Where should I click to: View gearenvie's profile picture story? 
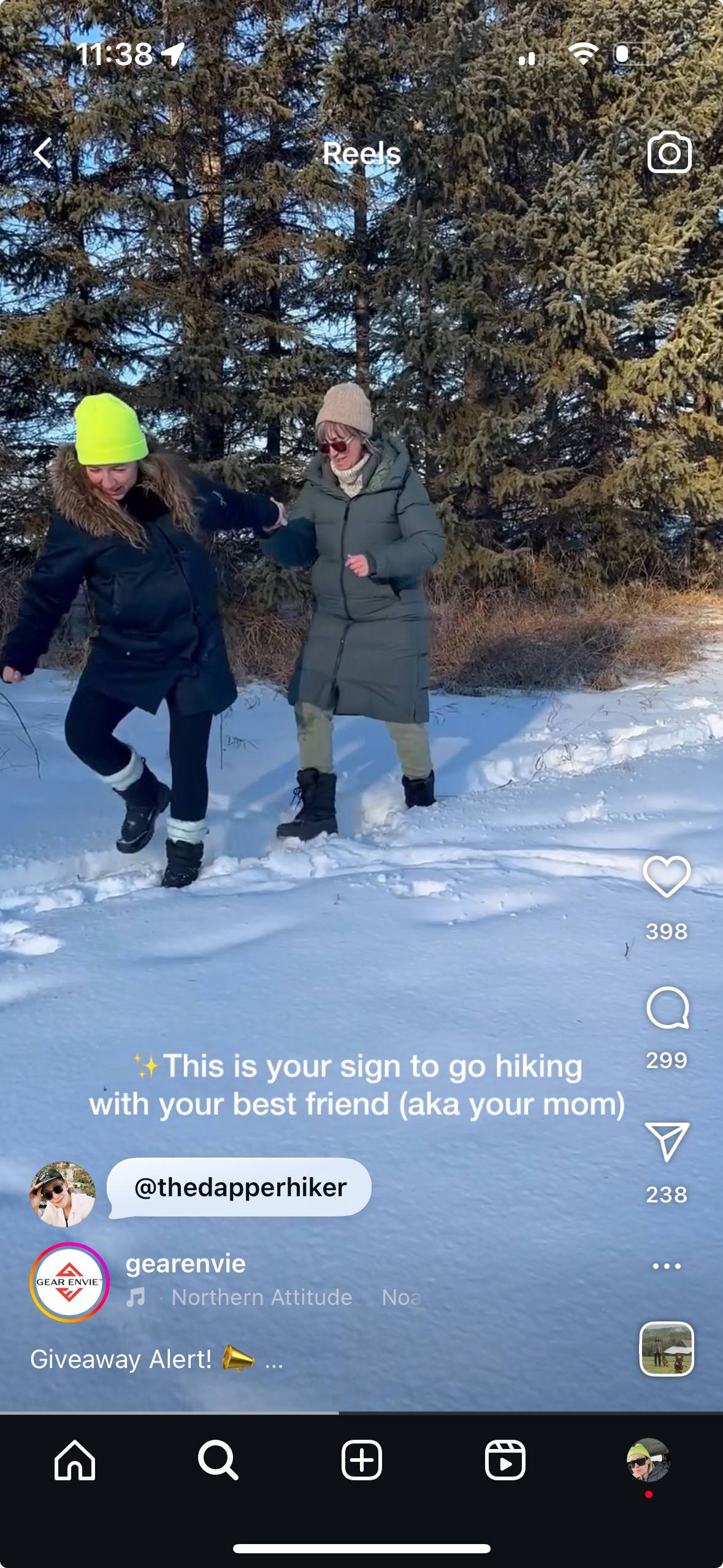click(x=69, y=1282)
